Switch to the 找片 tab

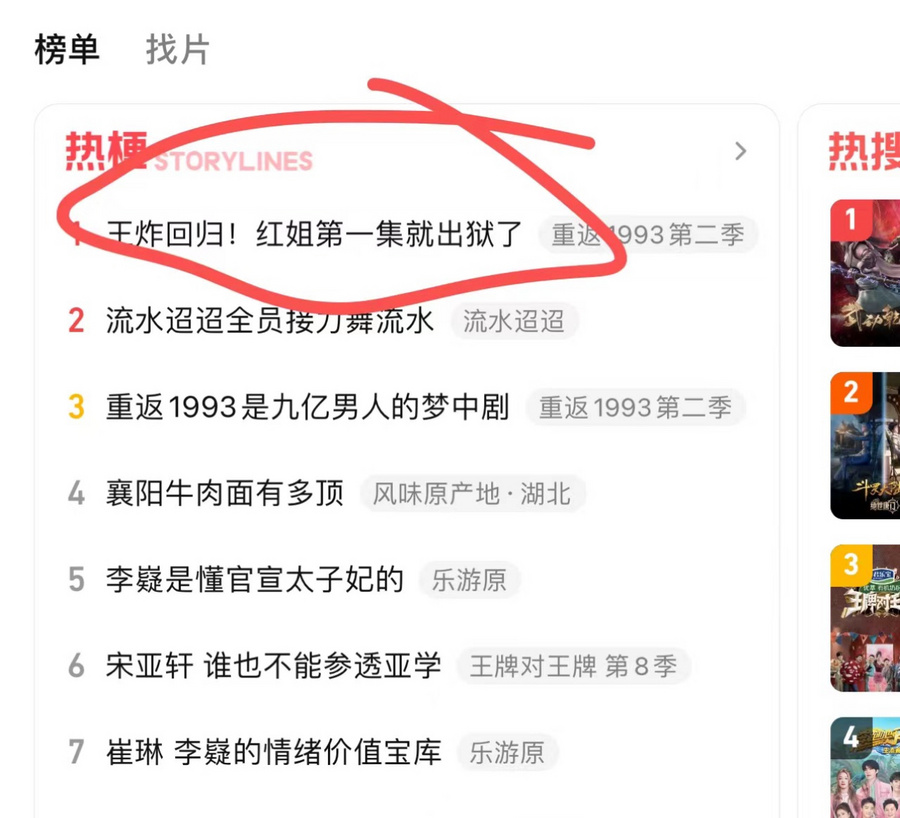pyautogui.click(x=178, y=49)
